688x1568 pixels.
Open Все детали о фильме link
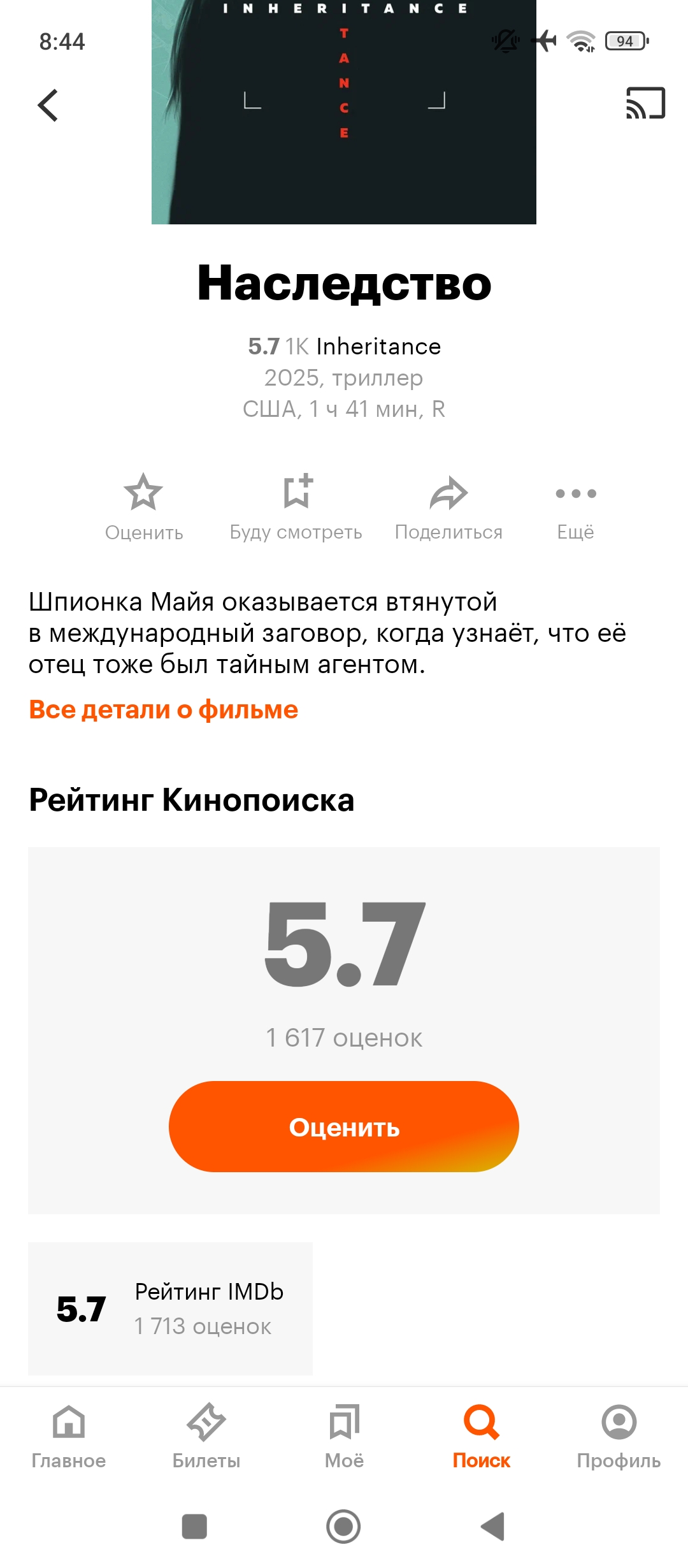(164, 709)
